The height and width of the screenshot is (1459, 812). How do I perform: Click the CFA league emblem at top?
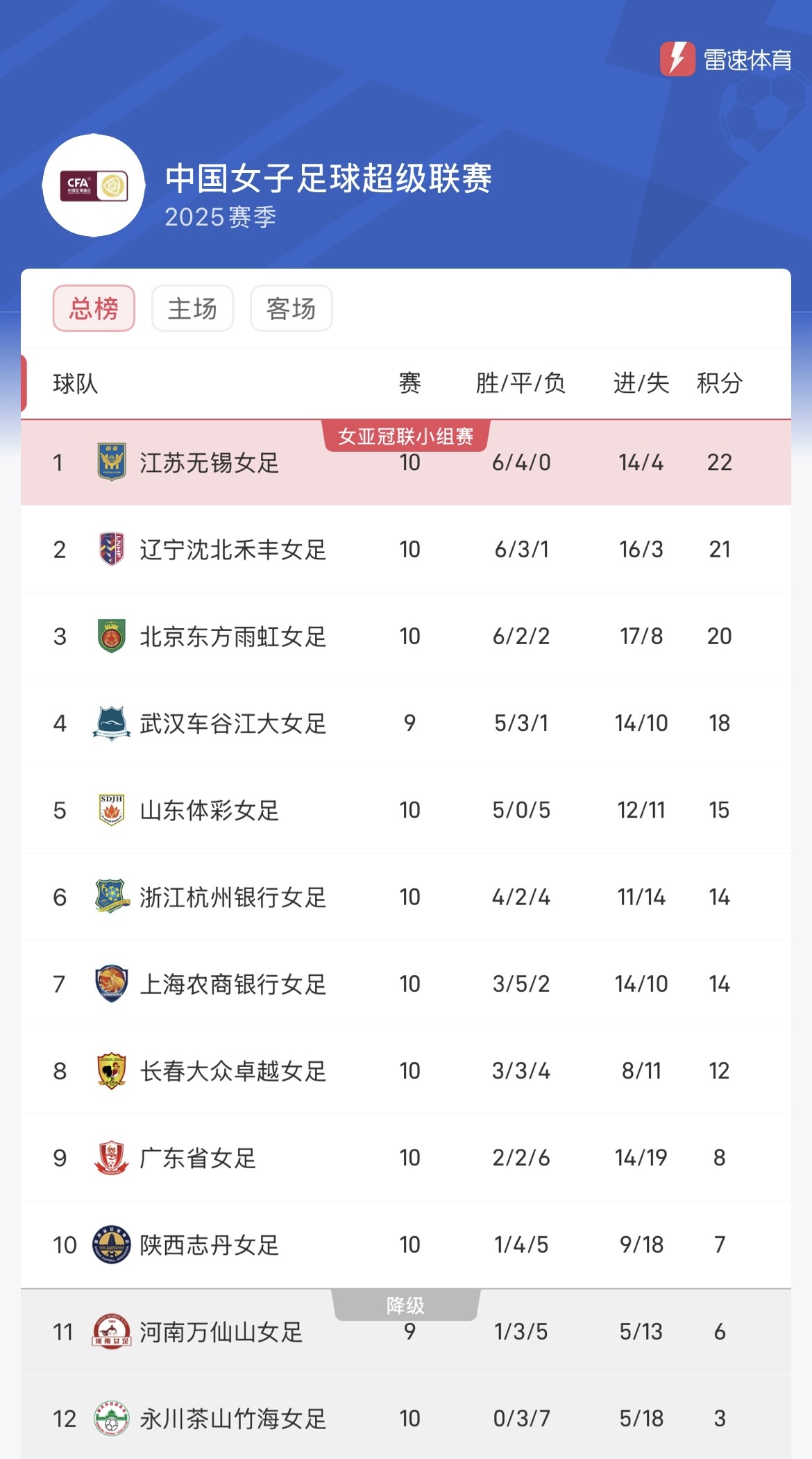click(96, 185)
